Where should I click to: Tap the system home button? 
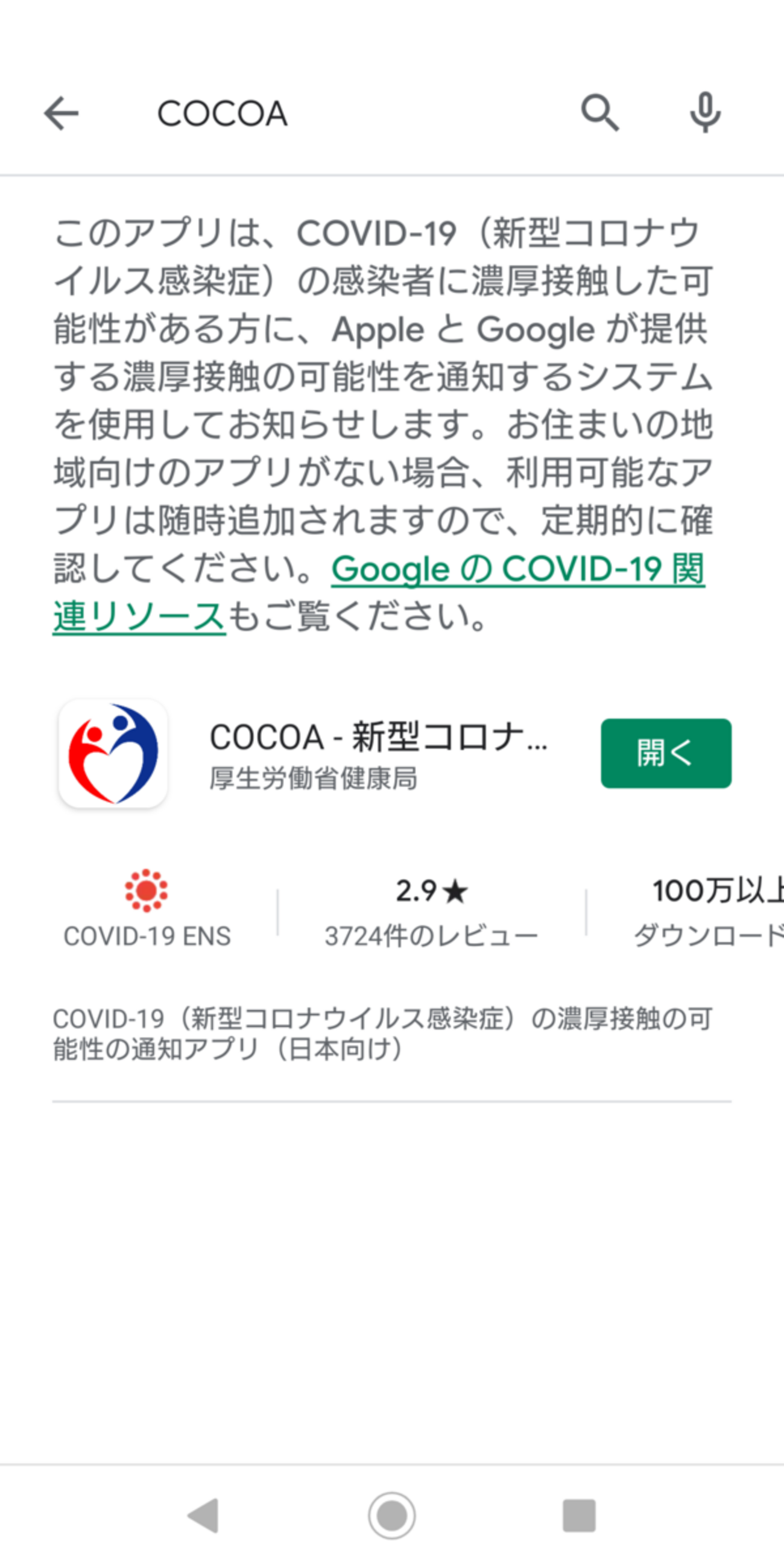pyautogui.click(x=392, y=1515)
